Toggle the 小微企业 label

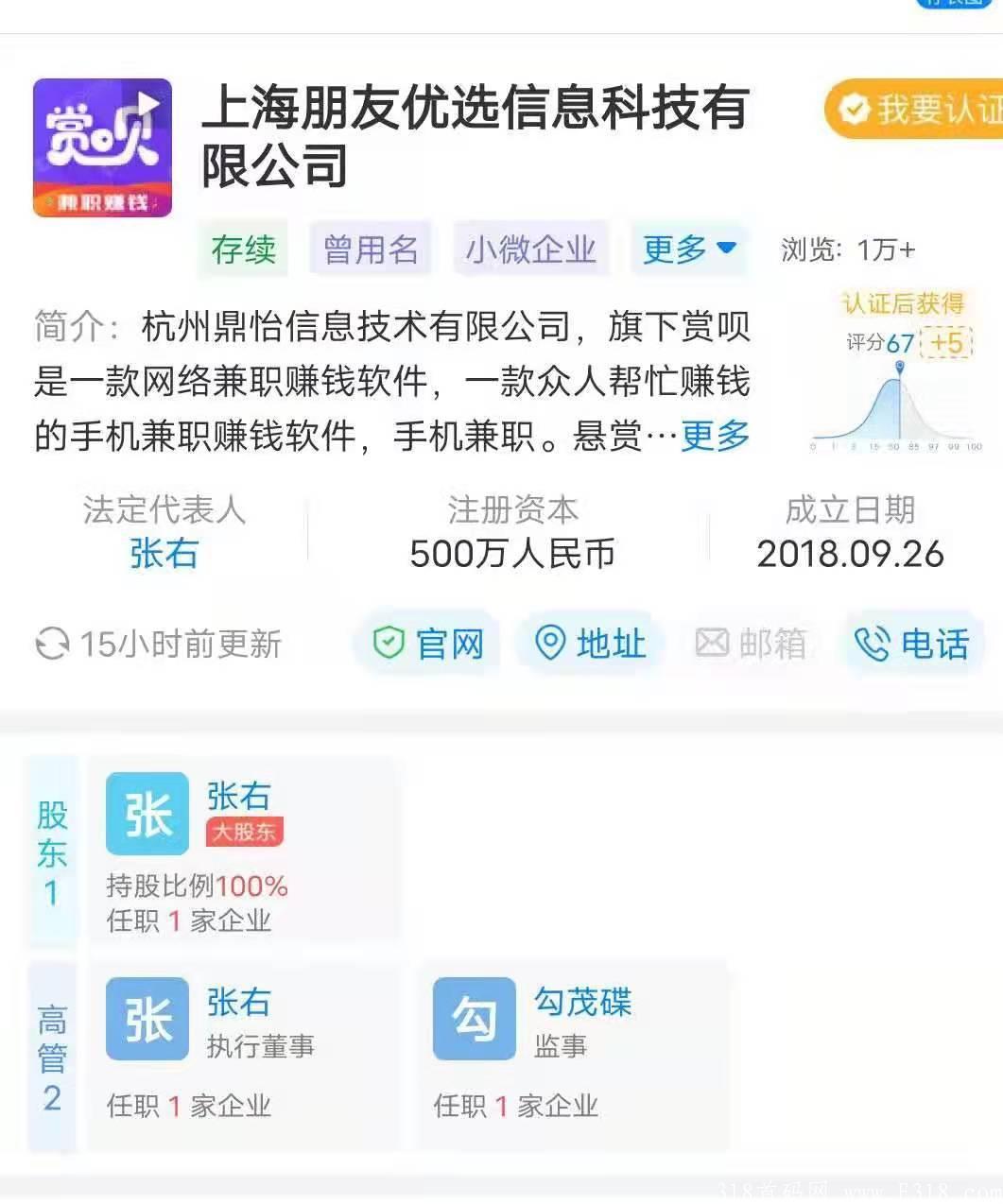pos(531,249)
